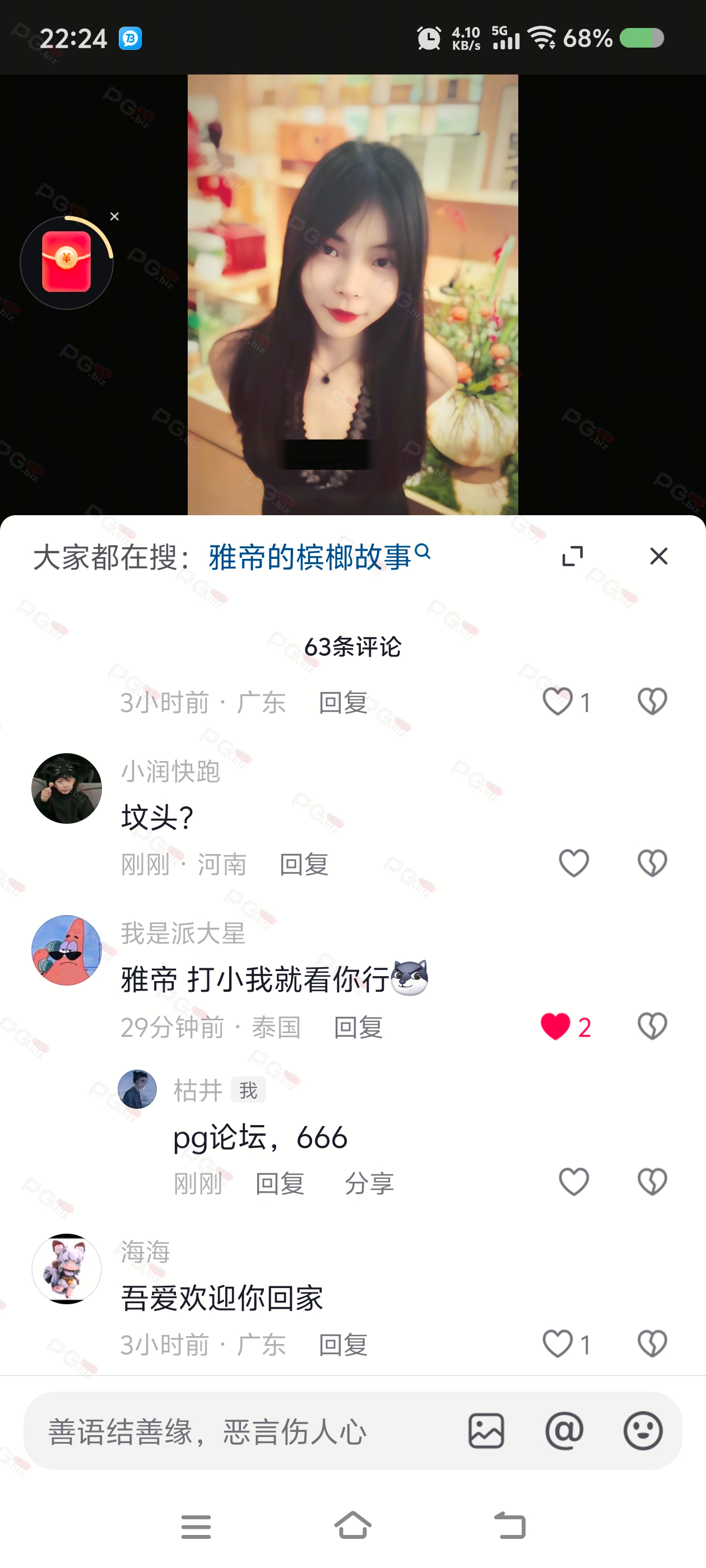Like the reply by 枯井
This screenshot has width=706, height=1568.
[573, 1182]
